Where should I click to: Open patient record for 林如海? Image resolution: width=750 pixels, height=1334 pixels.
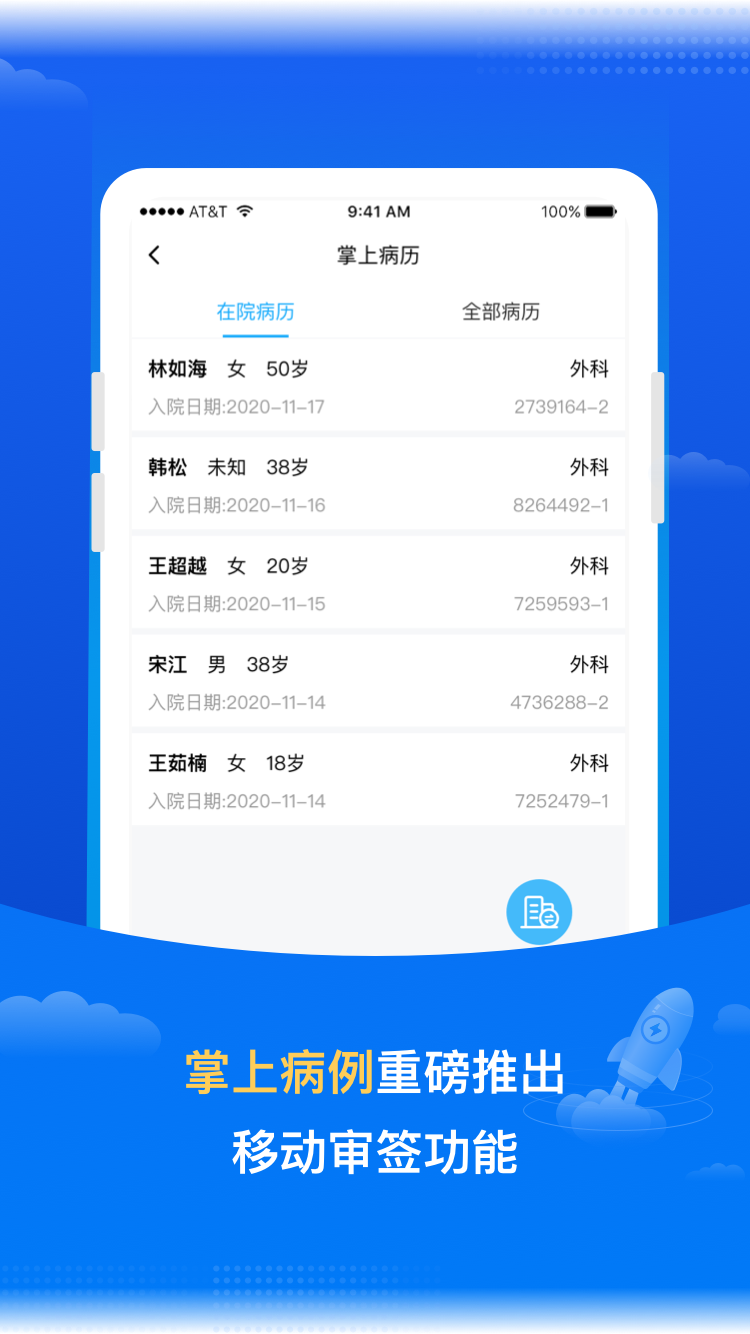(377, 387)
